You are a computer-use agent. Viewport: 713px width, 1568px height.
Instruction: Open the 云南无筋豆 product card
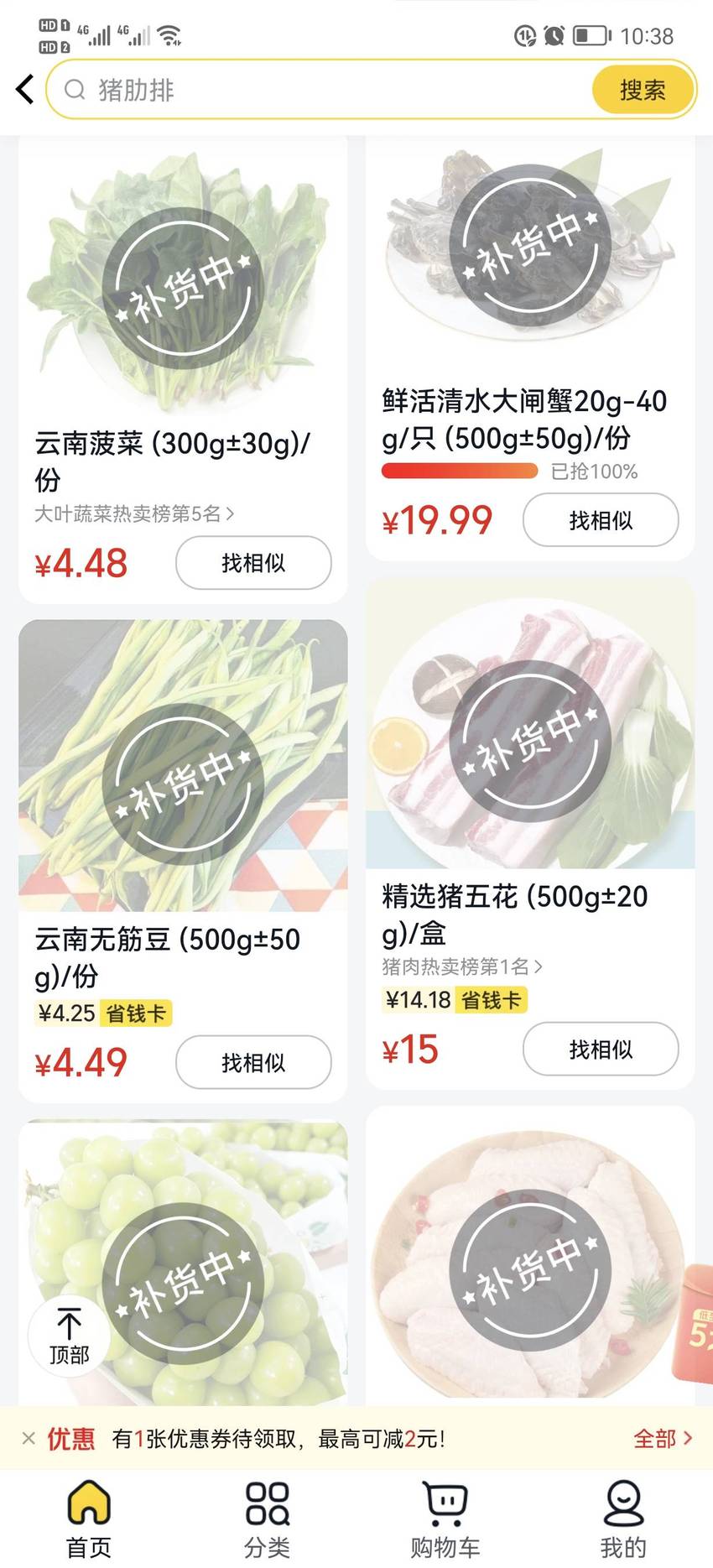pos(183,861)
